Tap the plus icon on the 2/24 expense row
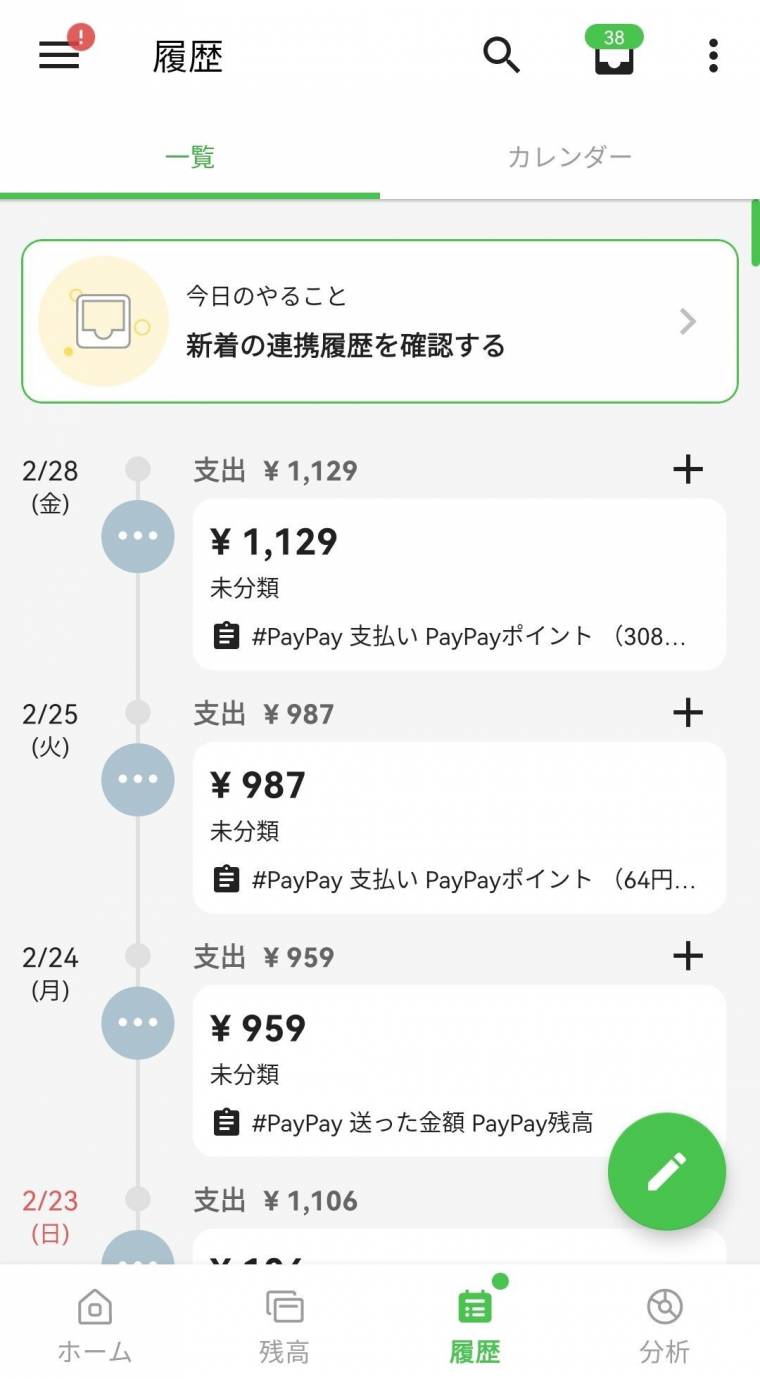This screenshot has height=1379, width=760. point(687,955)
